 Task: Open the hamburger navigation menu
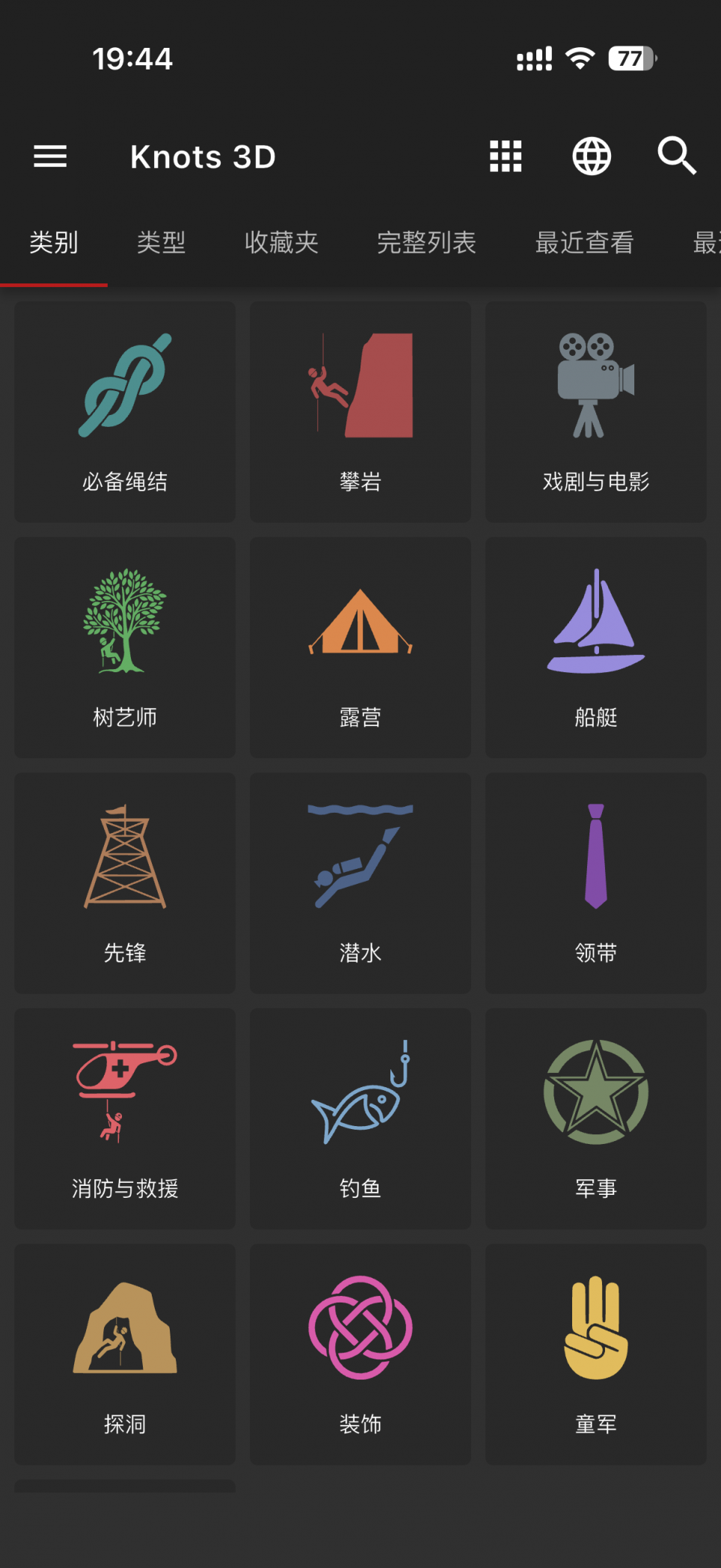click(50, 156)
